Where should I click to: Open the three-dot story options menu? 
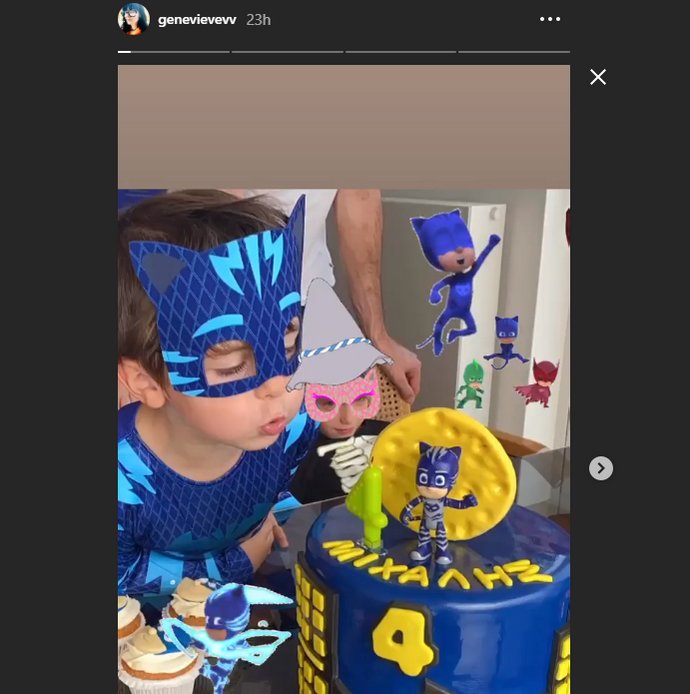[550, 19]
